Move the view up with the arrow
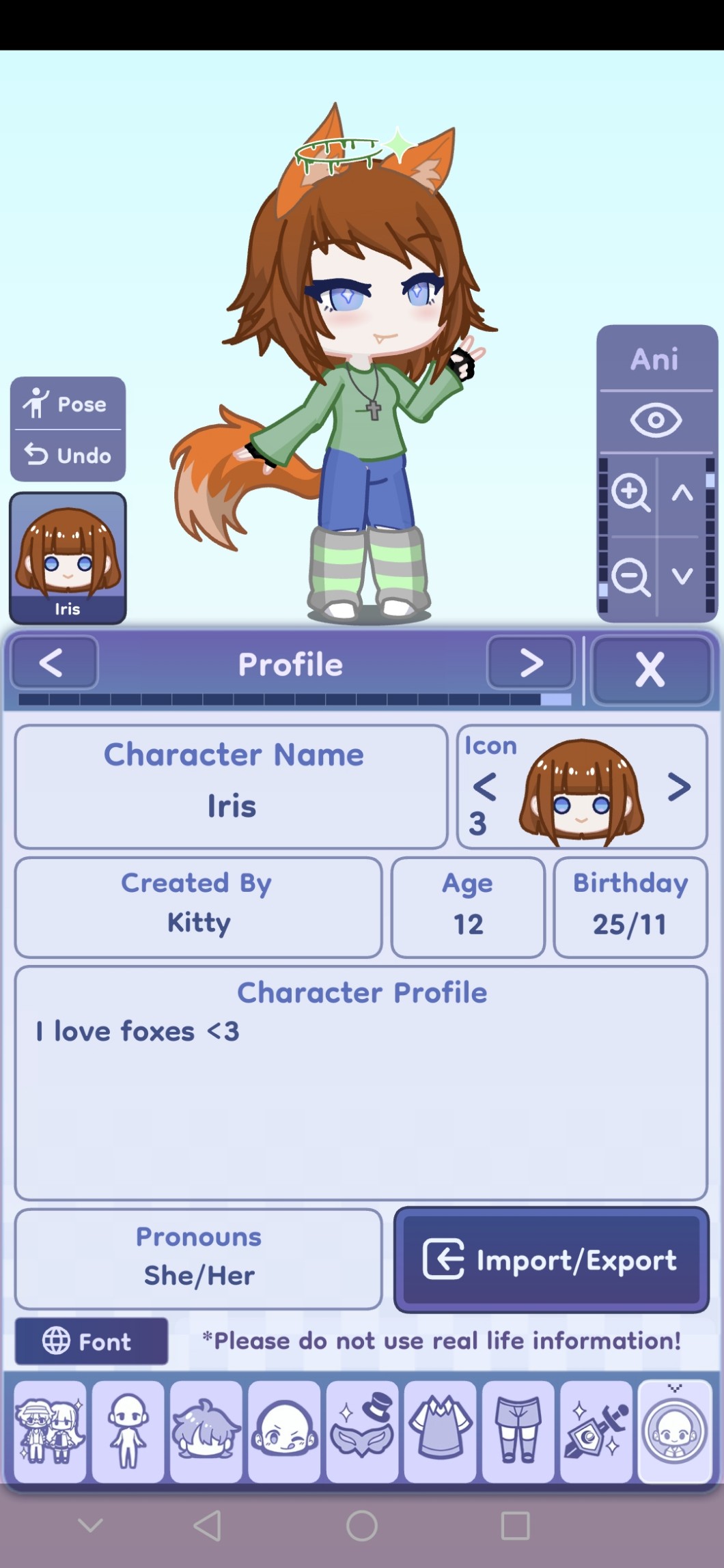 [682, 492]
